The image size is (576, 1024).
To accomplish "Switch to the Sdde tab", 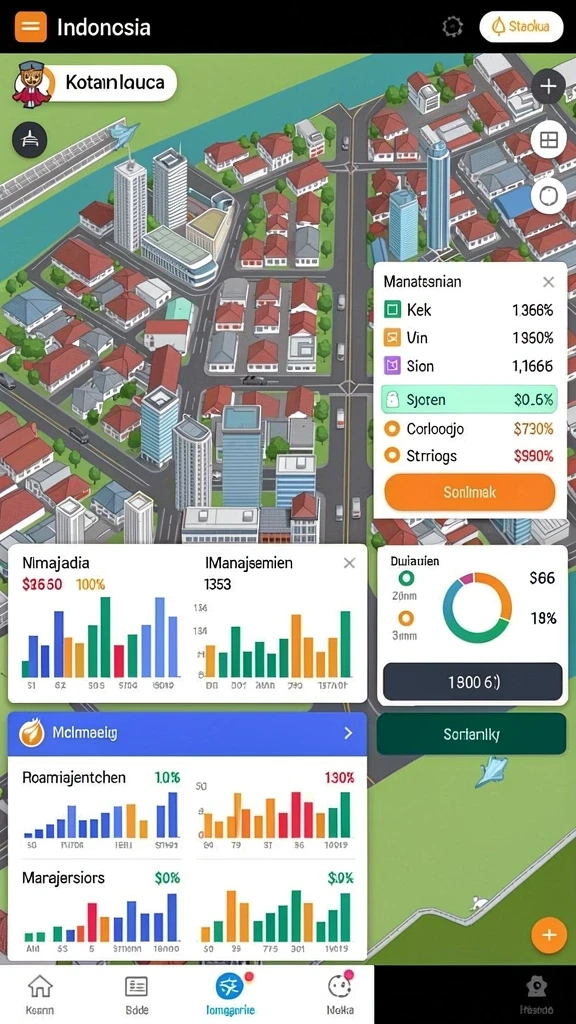I will point(136,994).
